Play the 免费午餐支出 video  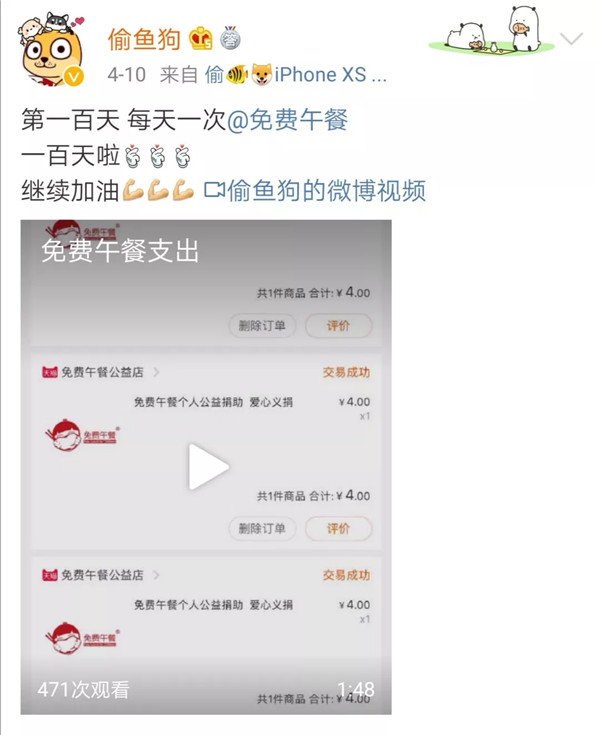tap(207, 468)
